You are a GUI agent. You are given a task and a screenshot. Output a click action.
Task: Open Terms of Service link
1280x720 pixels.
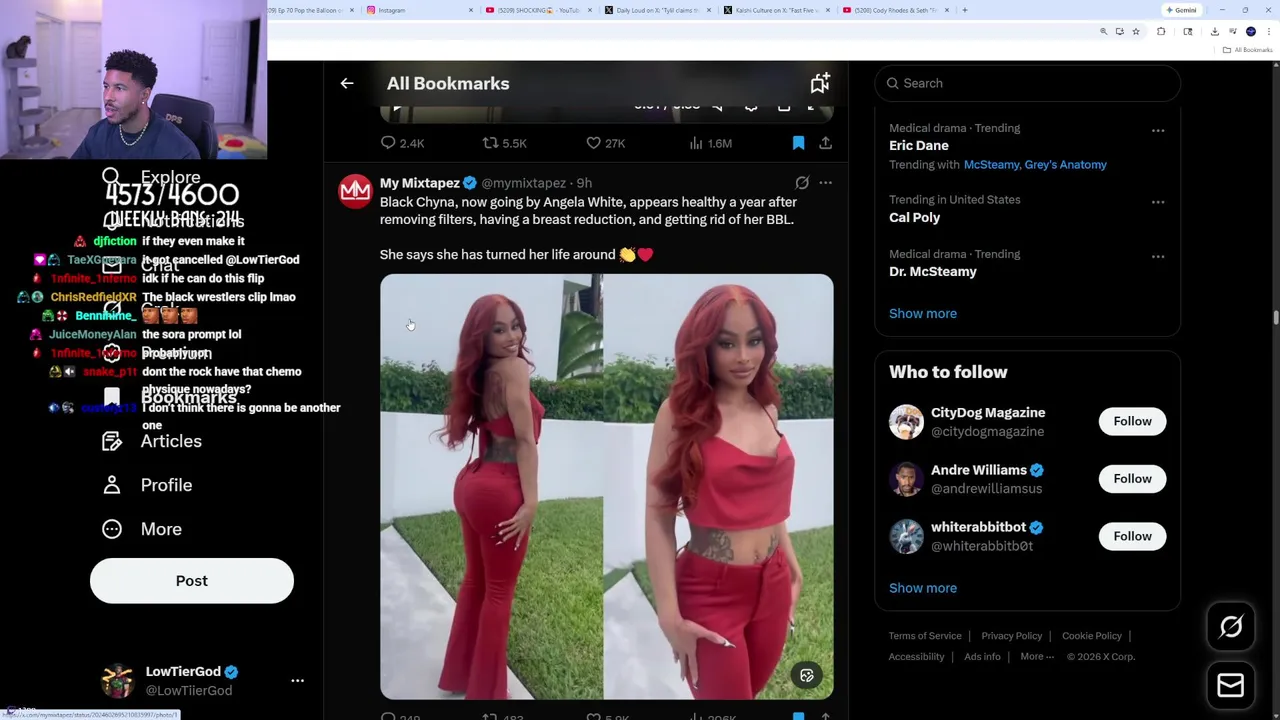coord(924,636)
